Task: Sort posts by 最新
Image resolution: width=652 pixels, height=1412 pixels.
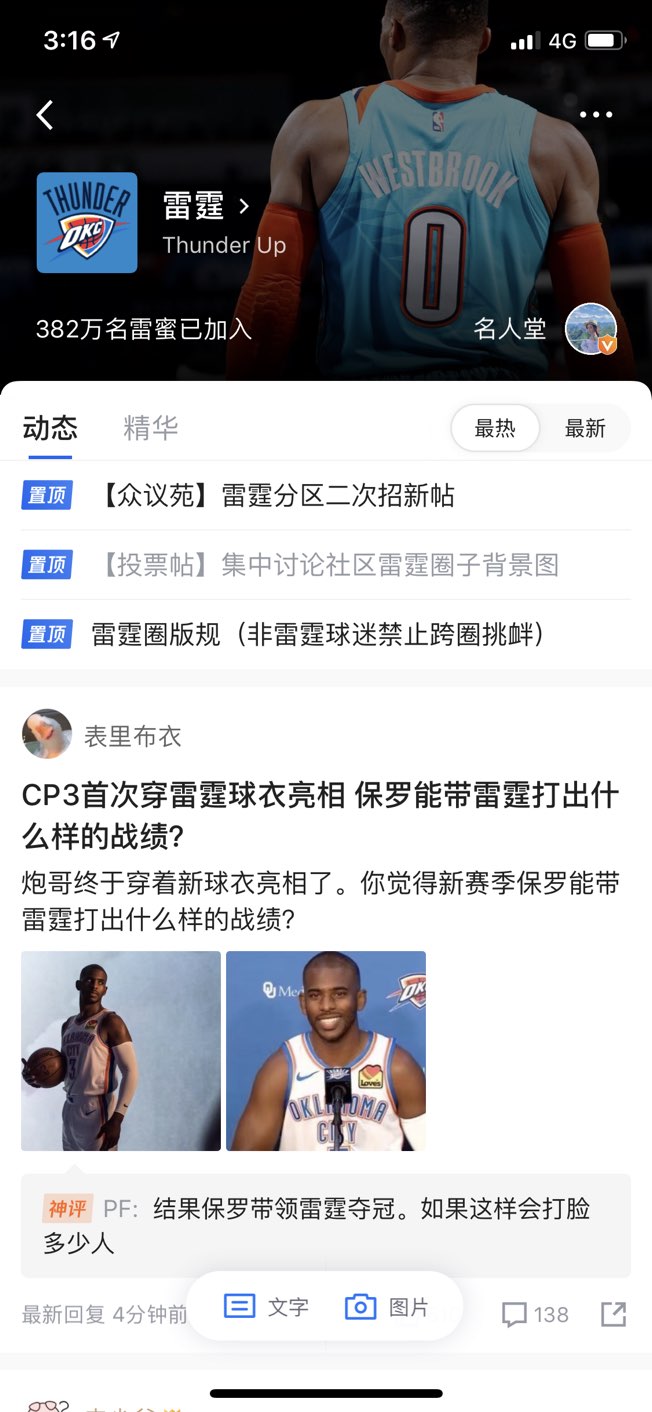Action: pos(585,429)
